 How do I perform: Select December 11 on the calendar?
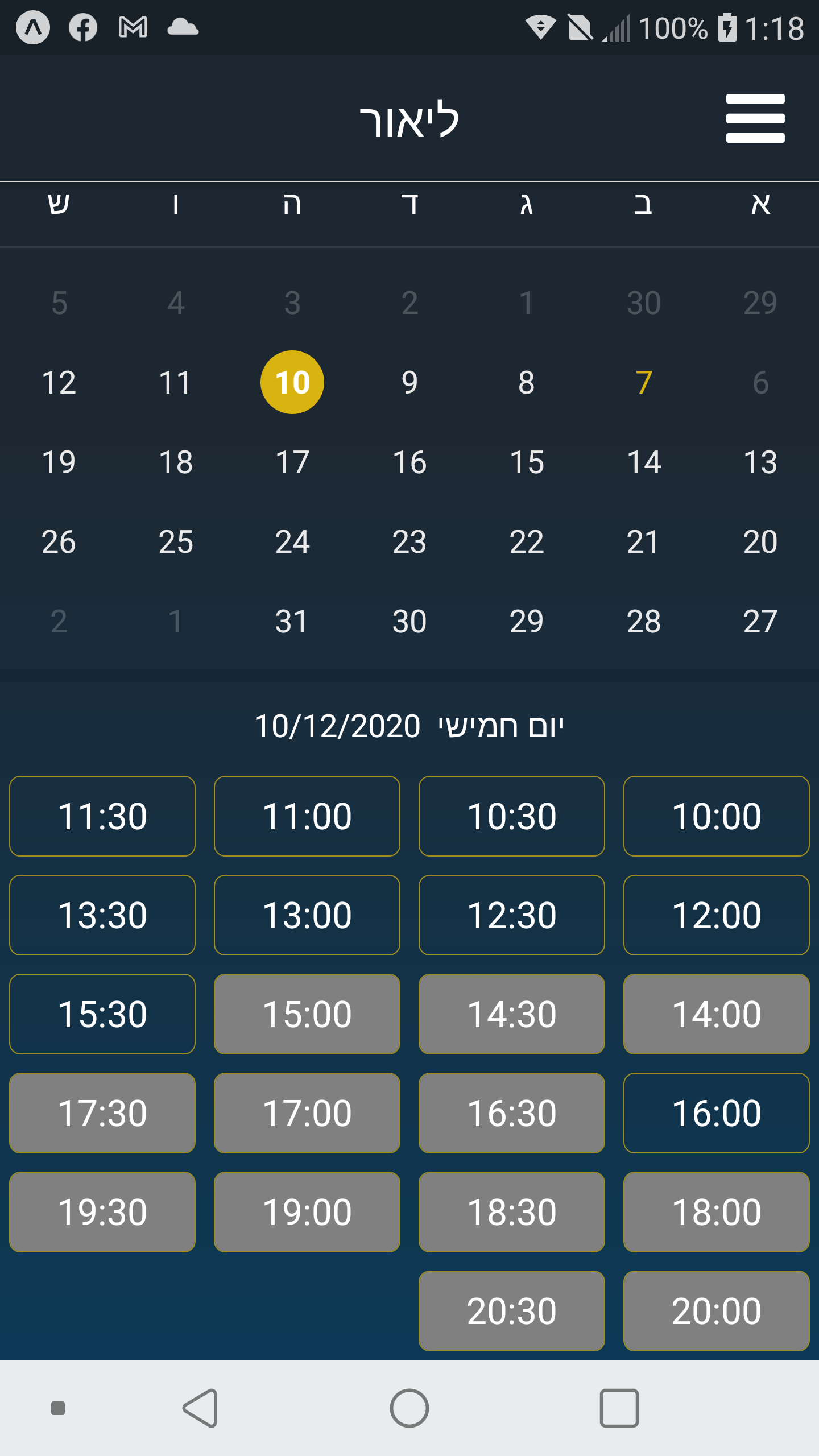(175, 382)
